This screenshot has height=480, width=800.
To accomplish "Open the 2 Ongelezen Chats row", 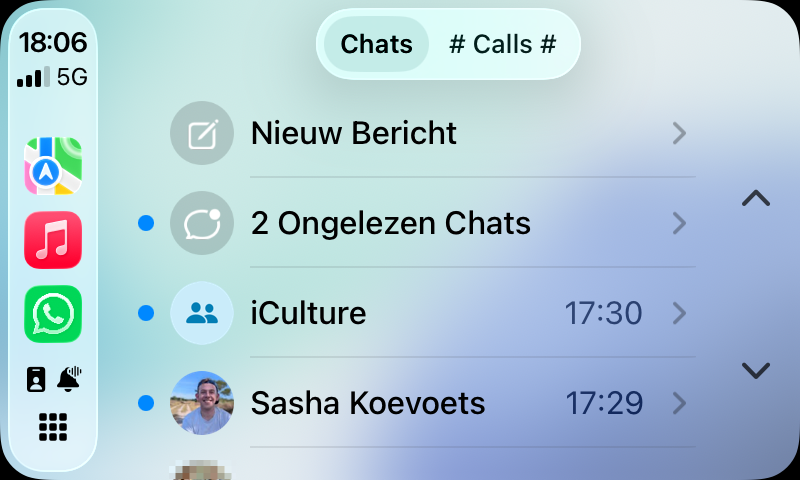I will click(x=430, y=222).
